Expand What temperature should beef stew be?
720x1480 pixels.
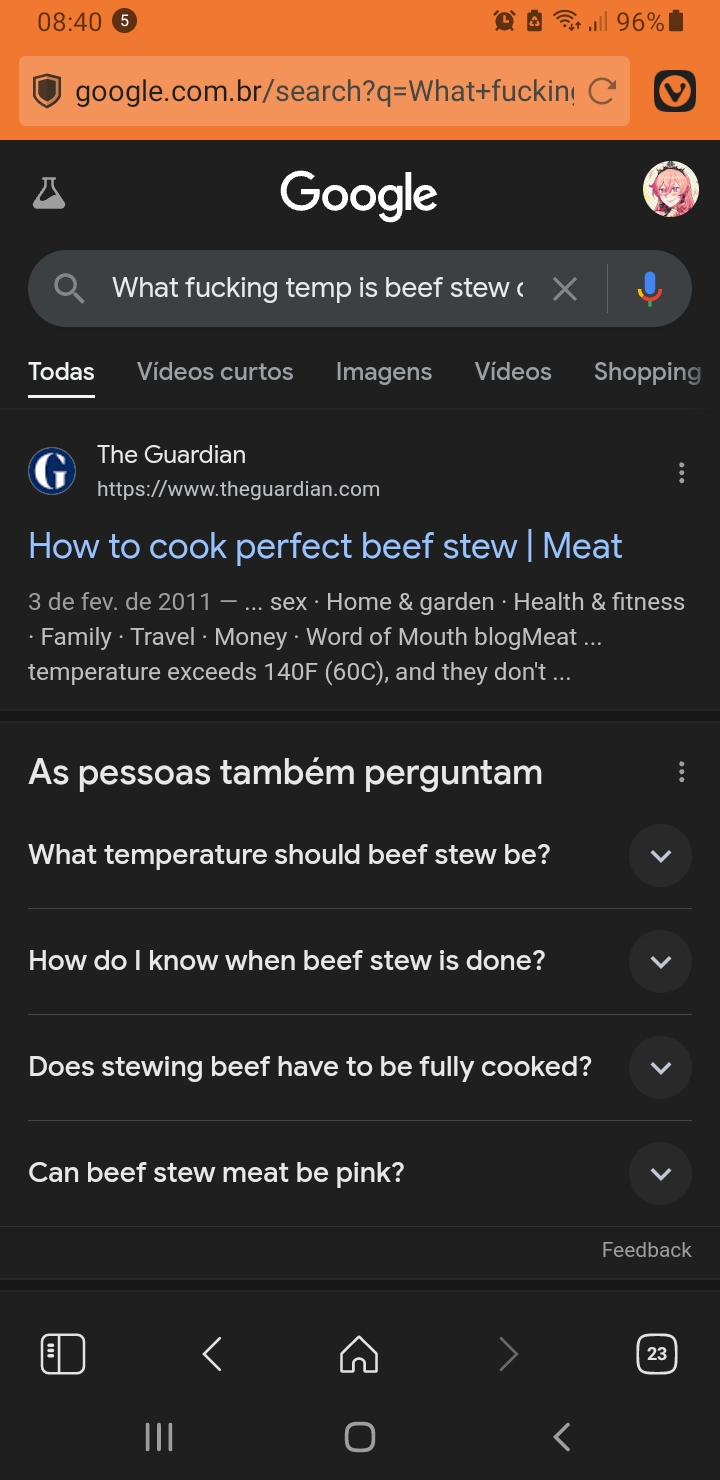point(660,856)
